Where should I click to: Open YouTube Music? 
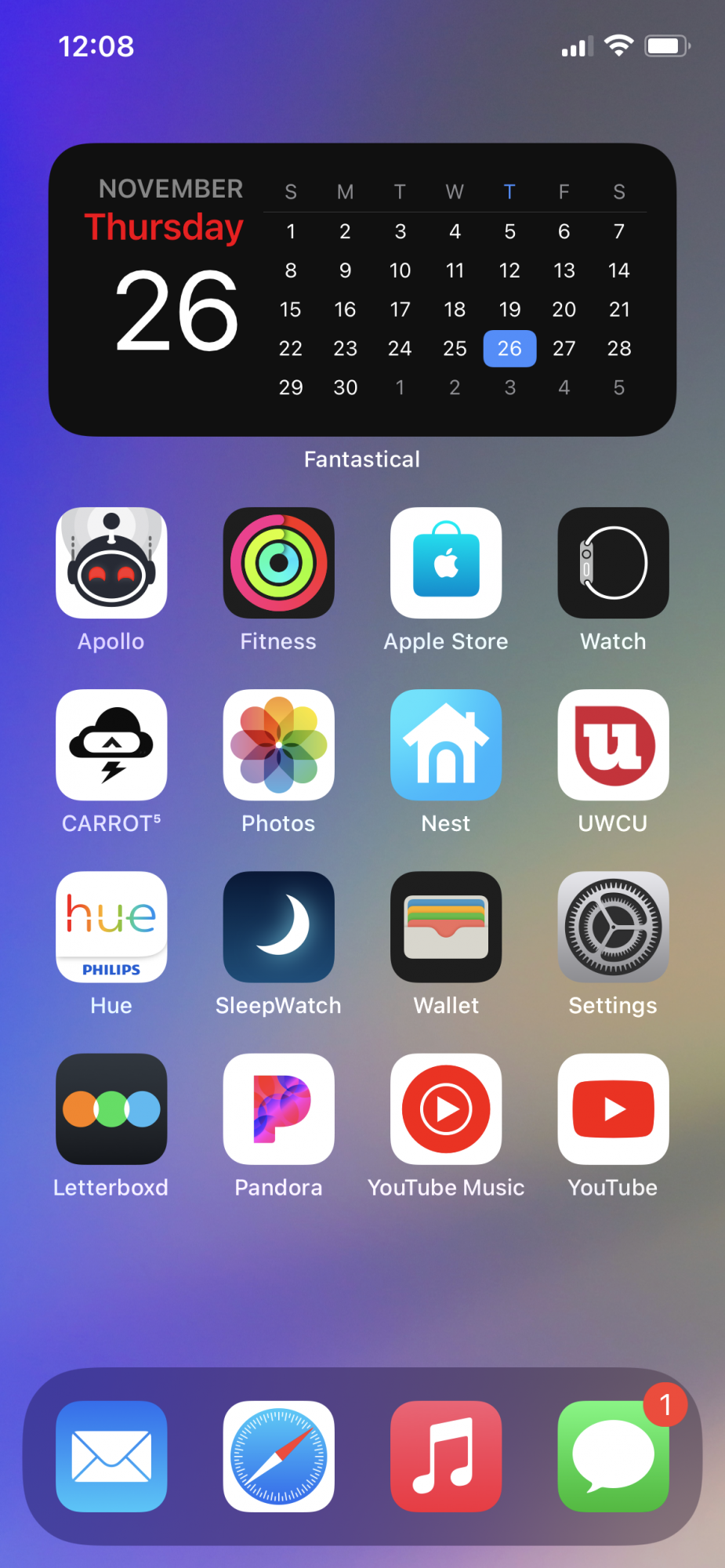446,1109
